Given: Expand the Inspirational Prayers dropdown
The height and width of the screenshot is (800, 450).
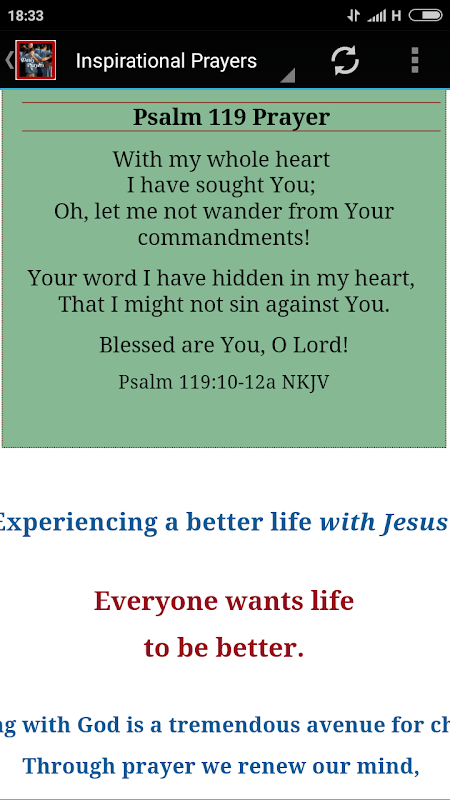Looking at the screenshot, I should click(x=179, y=61).
